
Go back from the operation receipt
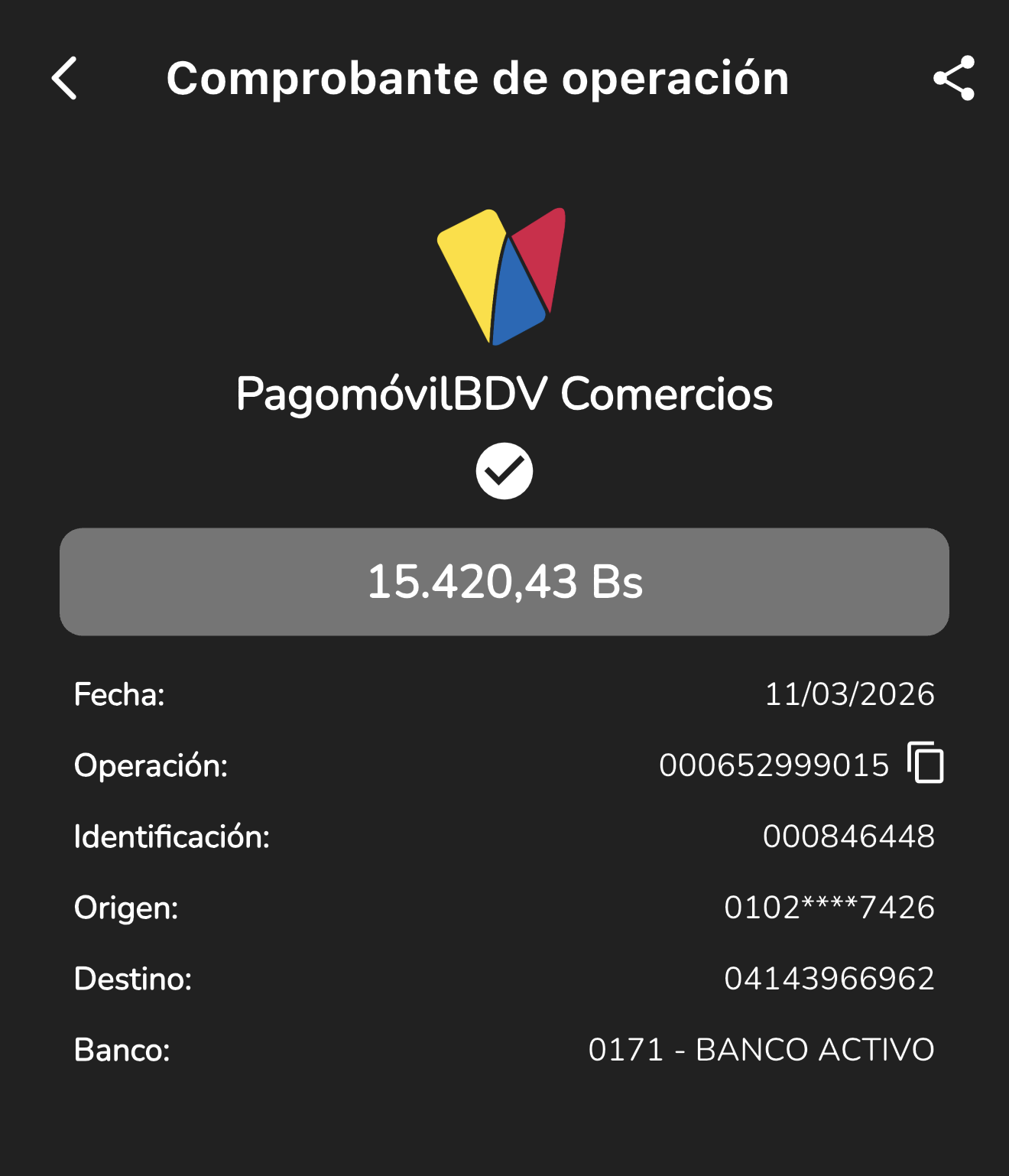point(65,78)
